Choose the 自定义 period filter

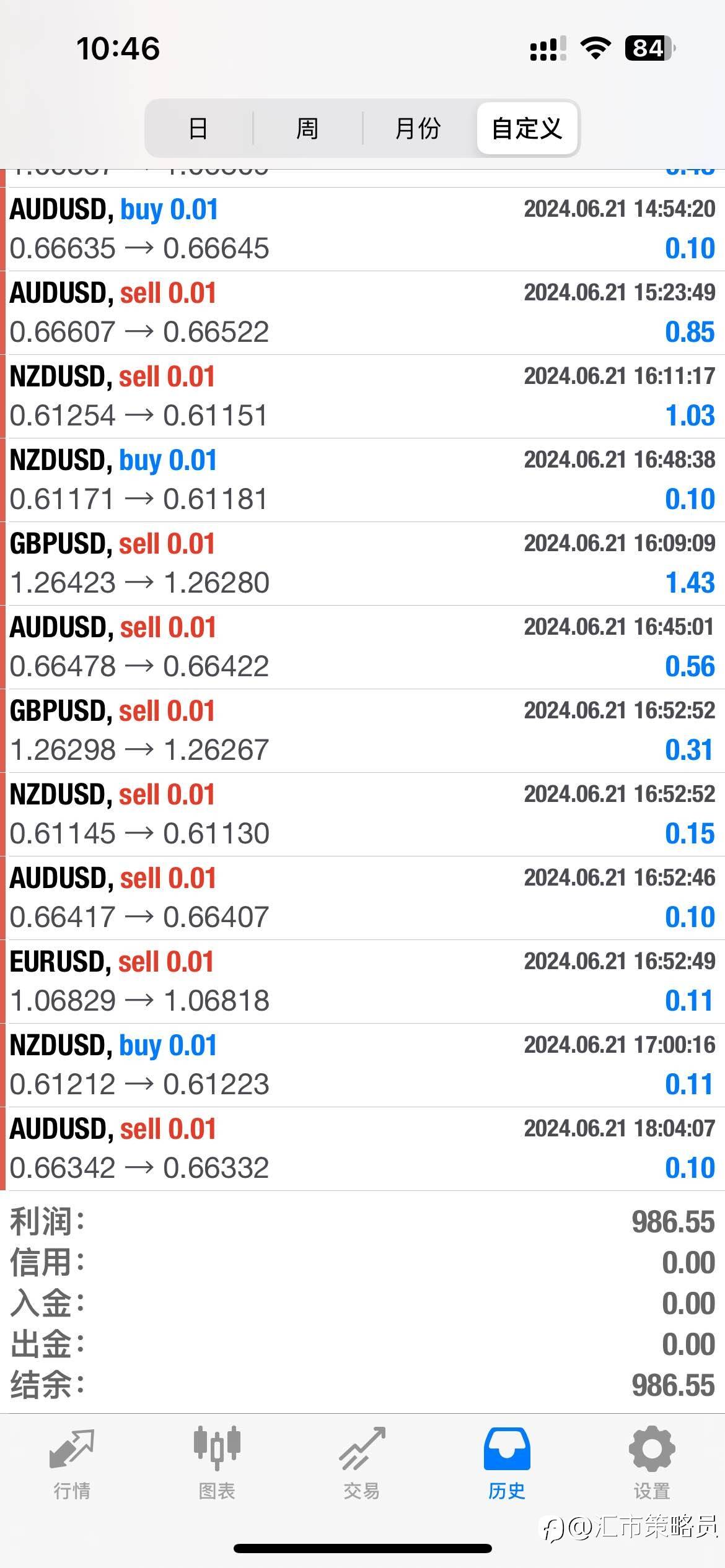(x=527, y=129)
